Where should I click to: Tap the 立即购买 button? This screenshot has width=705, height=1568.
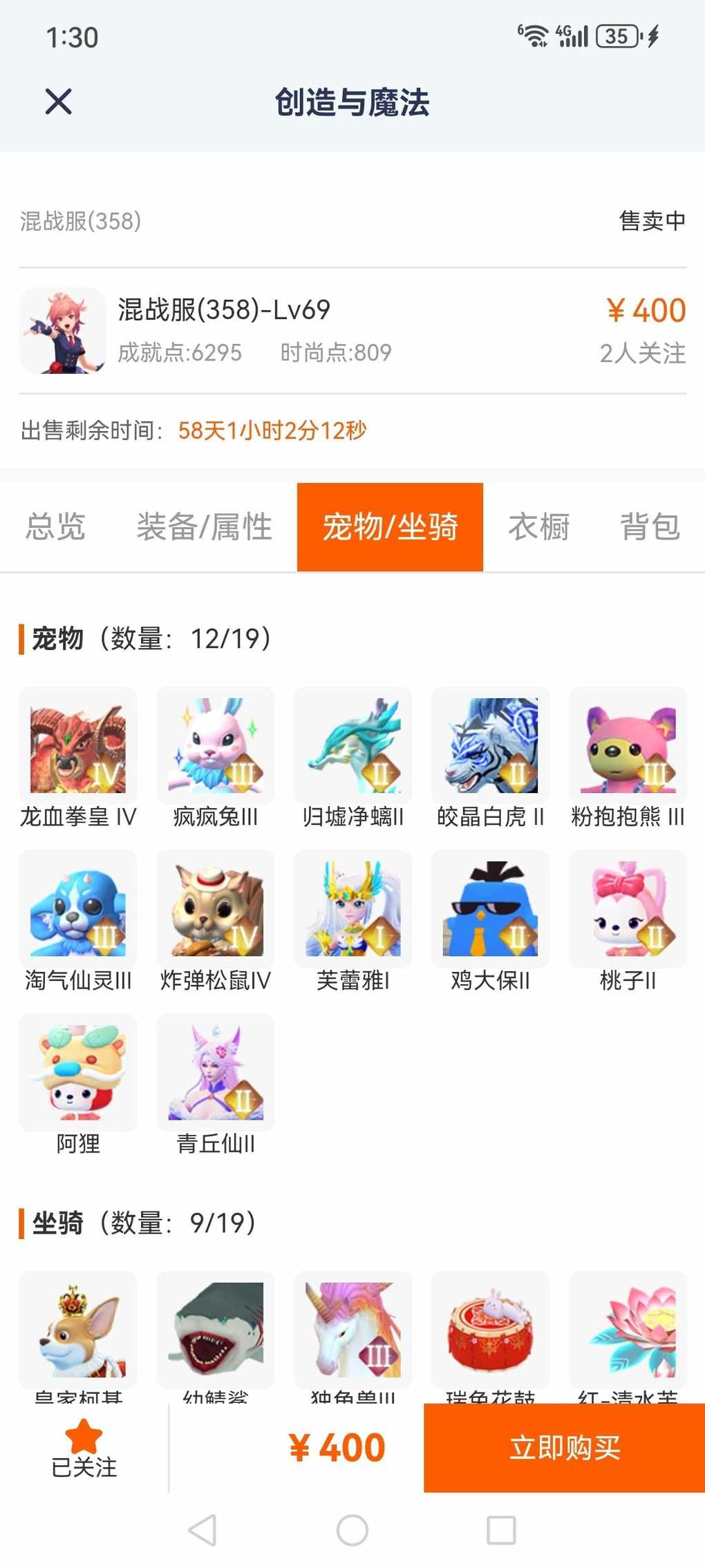coord(564,1447)
